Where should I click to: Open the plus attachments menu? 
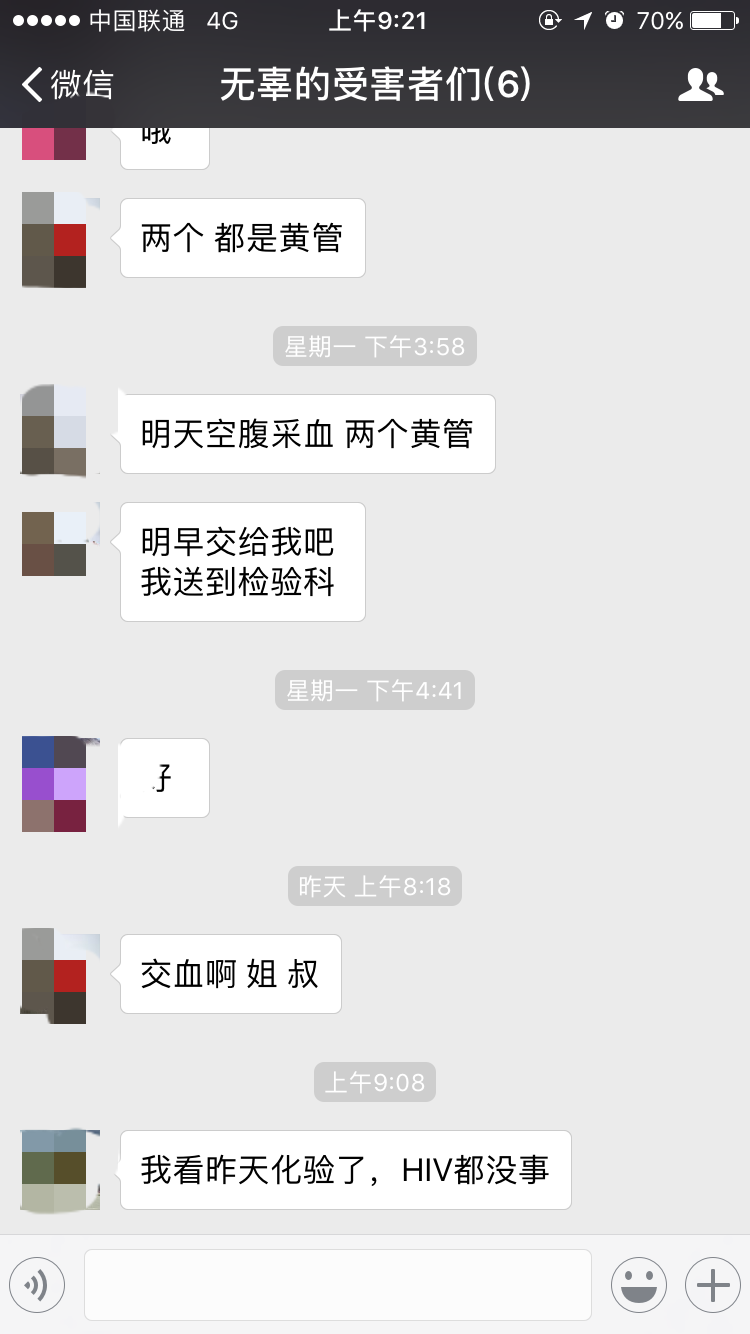712,1285
